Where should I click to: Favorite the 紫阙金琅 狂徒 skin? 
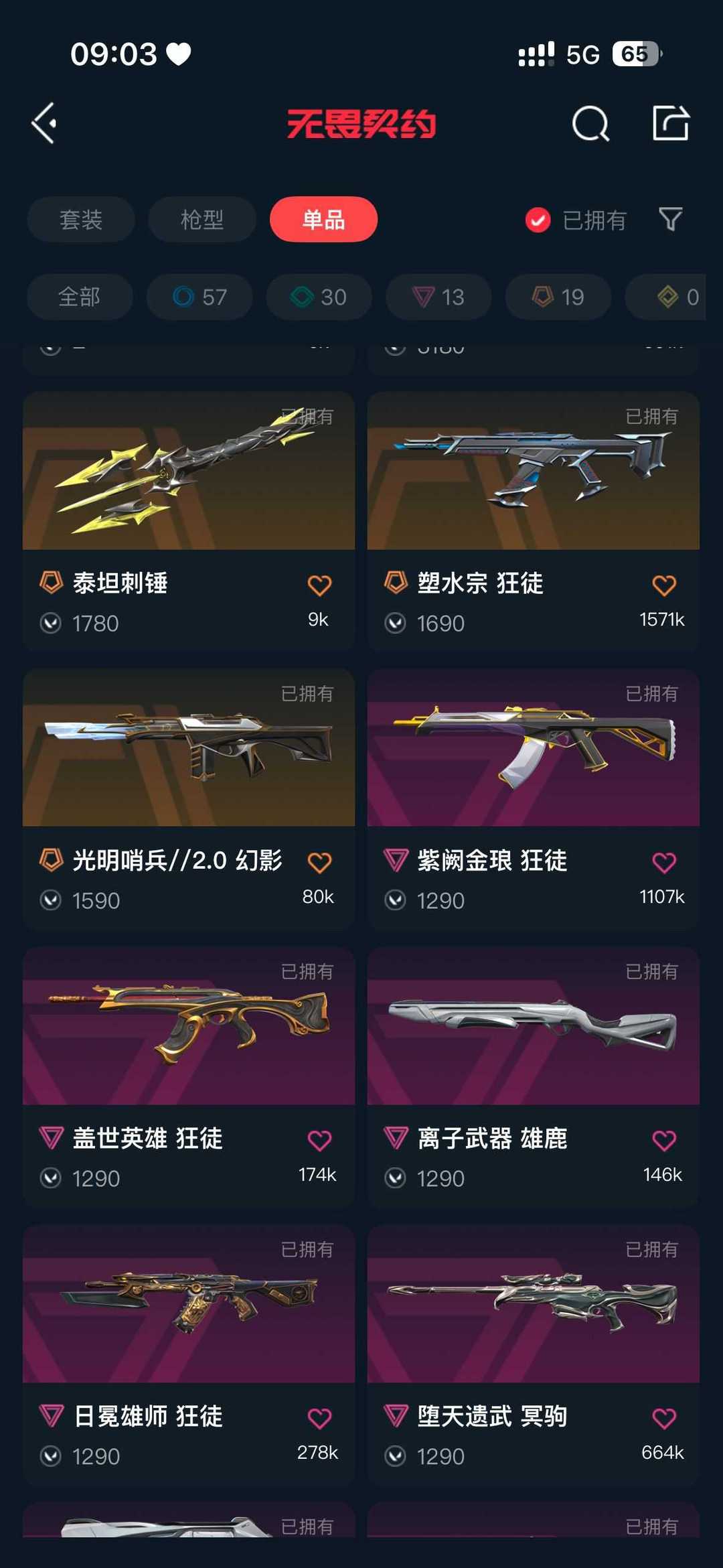[664, 863]
